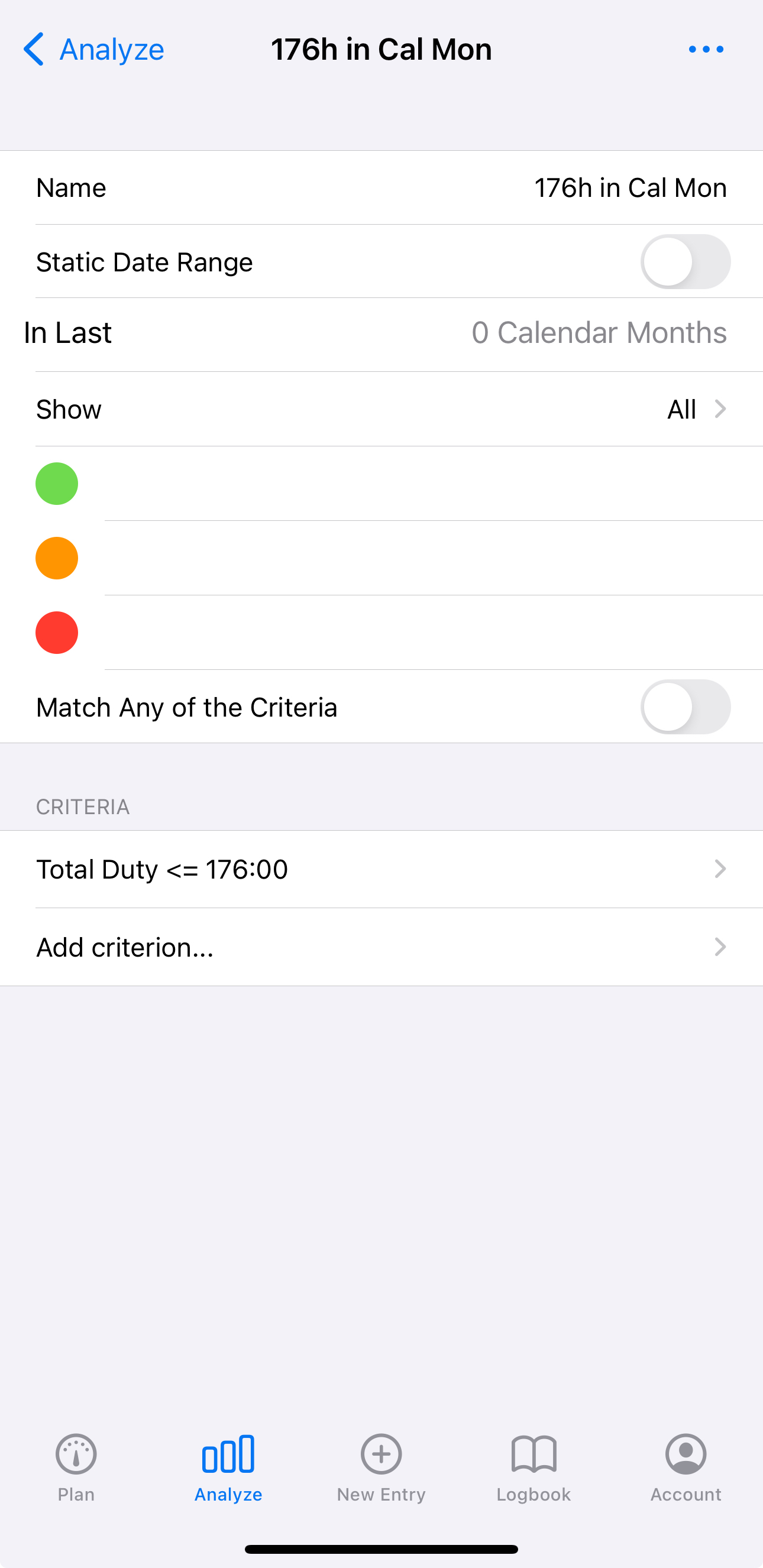Select the orange color row
Screen dimensions: 763x1568
(381, 558)
